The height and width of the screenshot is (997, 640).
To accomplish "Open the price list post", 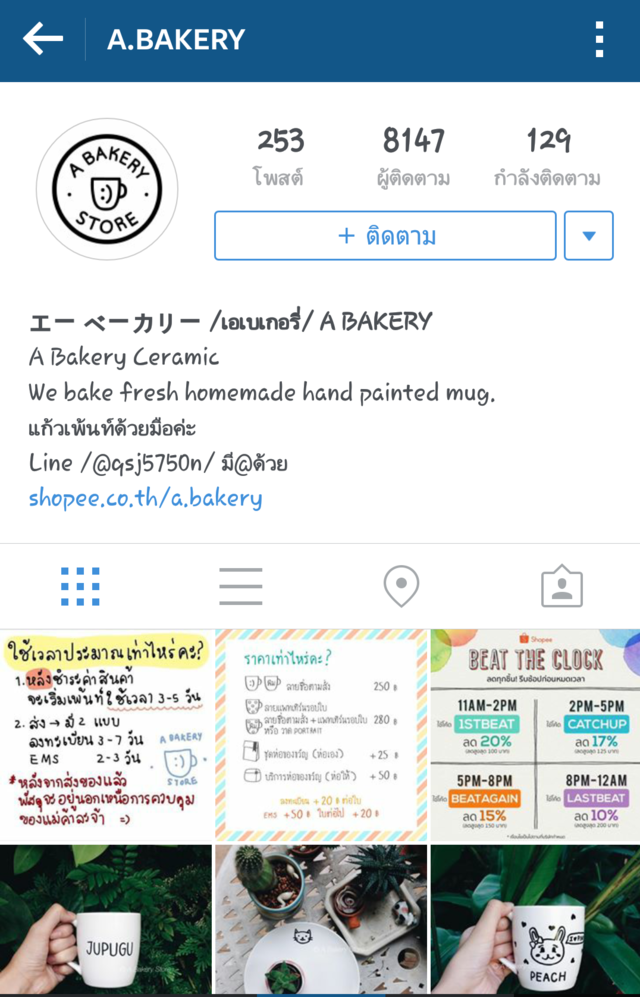I will click(x=320, y=735).
